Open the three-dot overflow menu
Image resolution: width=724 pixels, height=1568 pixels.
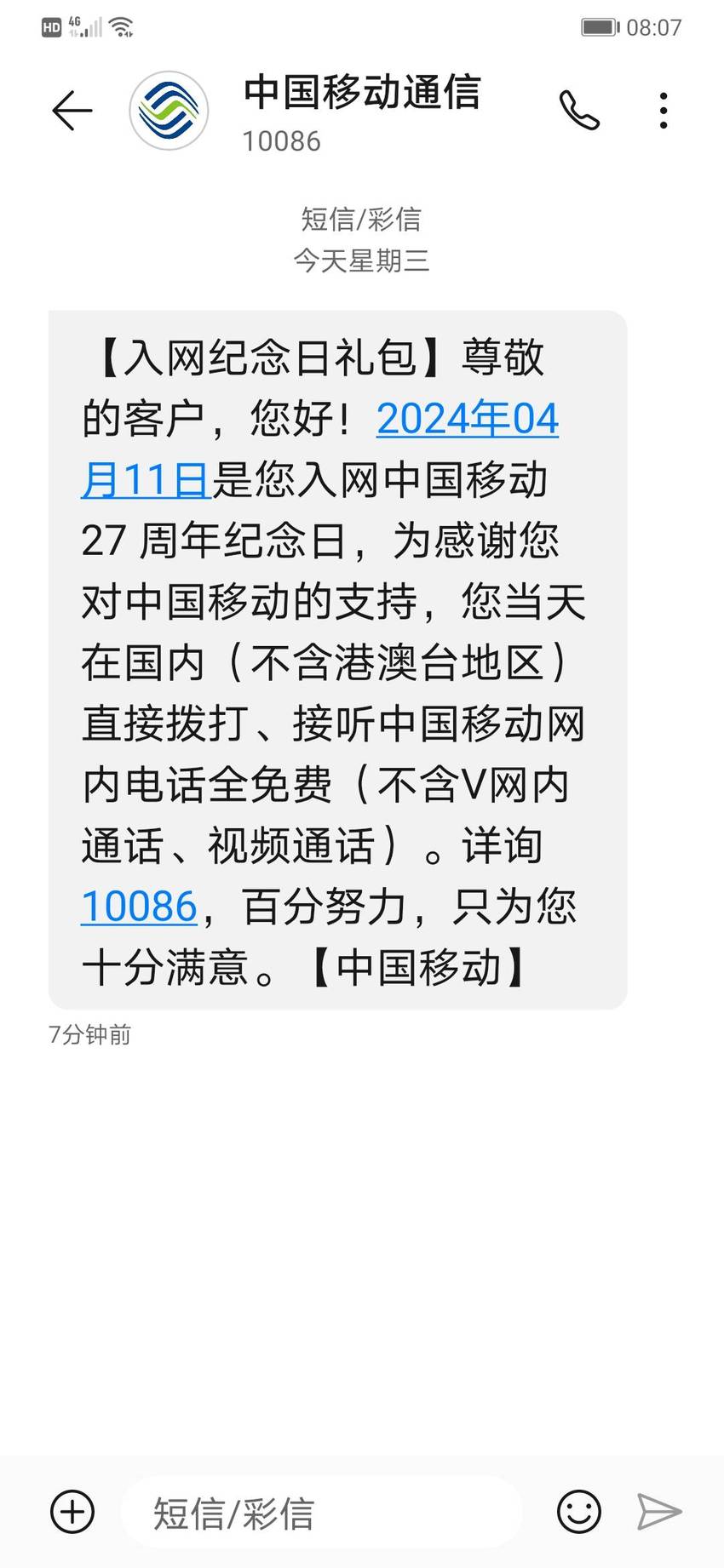(x=664, y=111)
